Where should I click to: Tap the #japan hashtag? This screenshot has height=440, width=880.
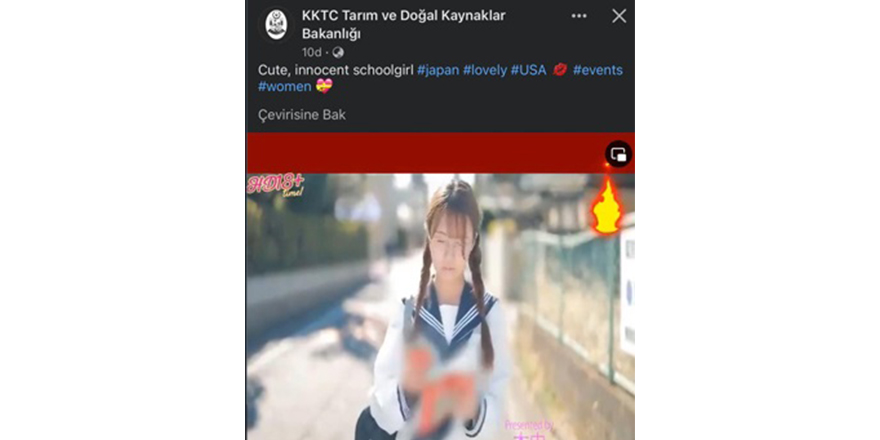coord(437,69)
